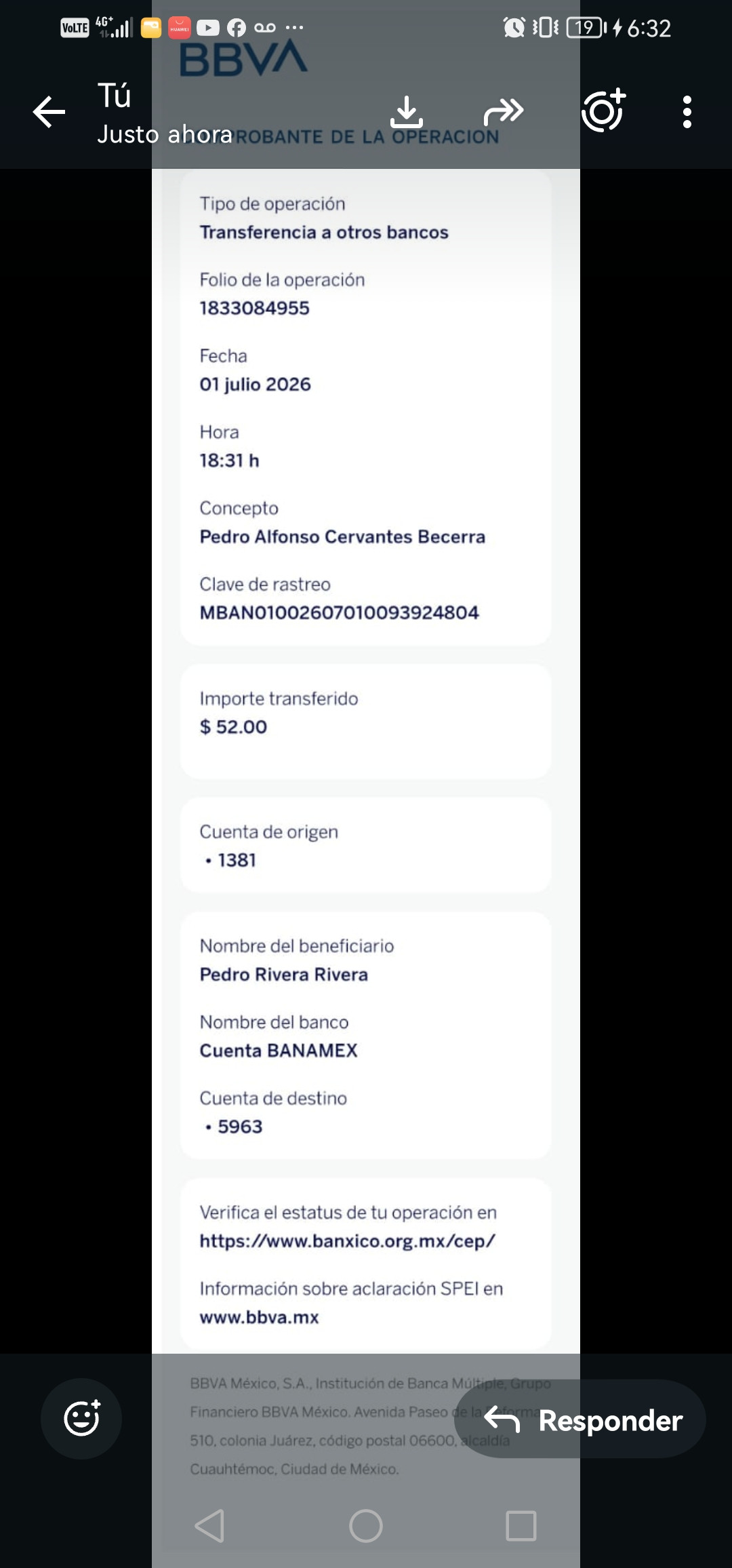Download the receipt image
Screen dimensions: 732x1568
(407, 112)
